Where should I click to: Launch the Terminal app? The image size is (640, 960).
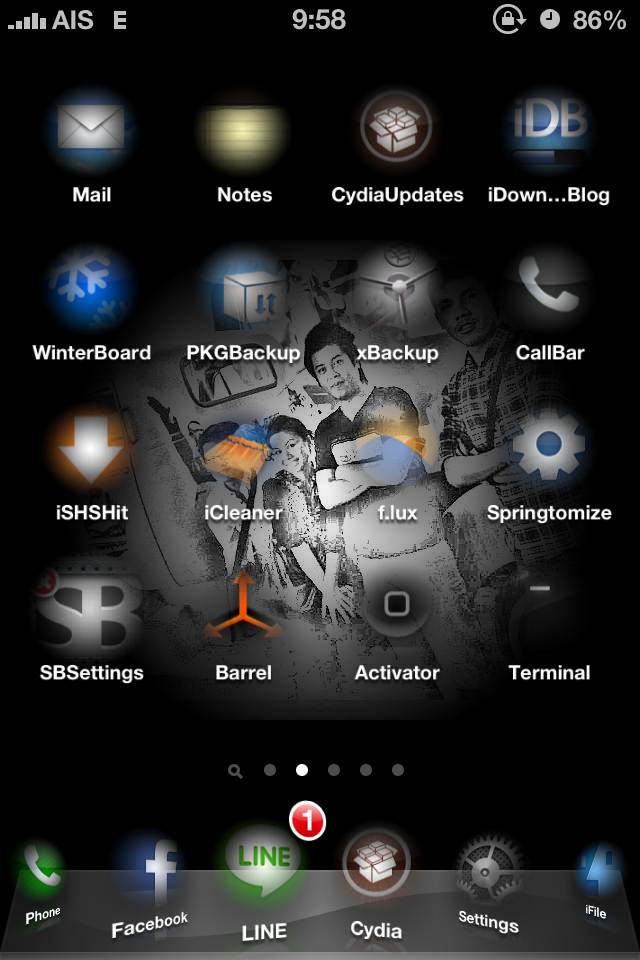(x=549, y=611)
